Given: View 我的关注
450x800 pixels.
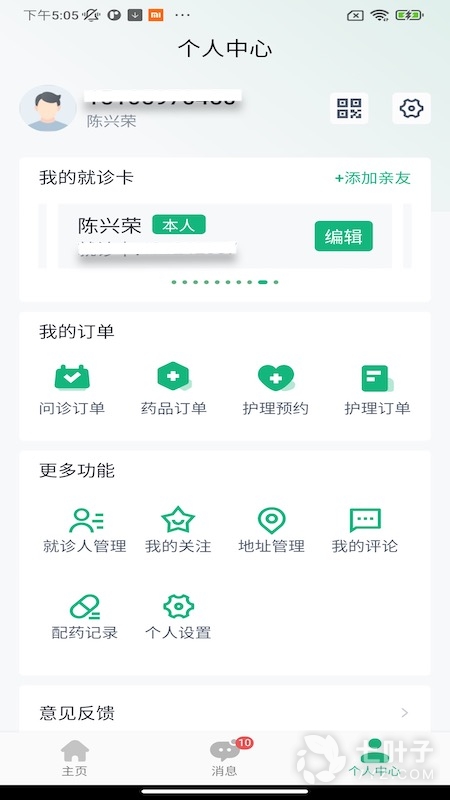Looking at the screenshot, I should [178, 531].
